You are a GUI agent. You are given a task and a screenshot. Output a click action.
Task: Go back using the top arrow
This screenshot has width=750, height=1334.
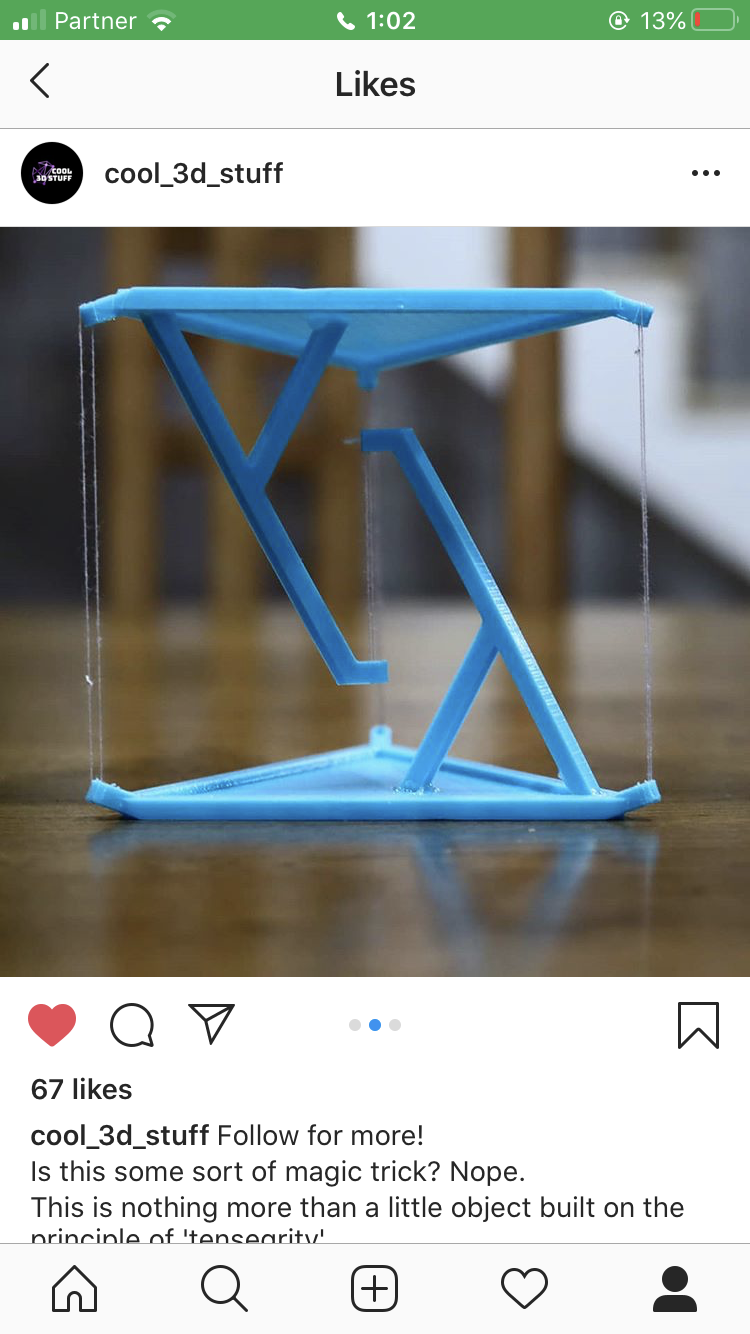pos(40,81)
